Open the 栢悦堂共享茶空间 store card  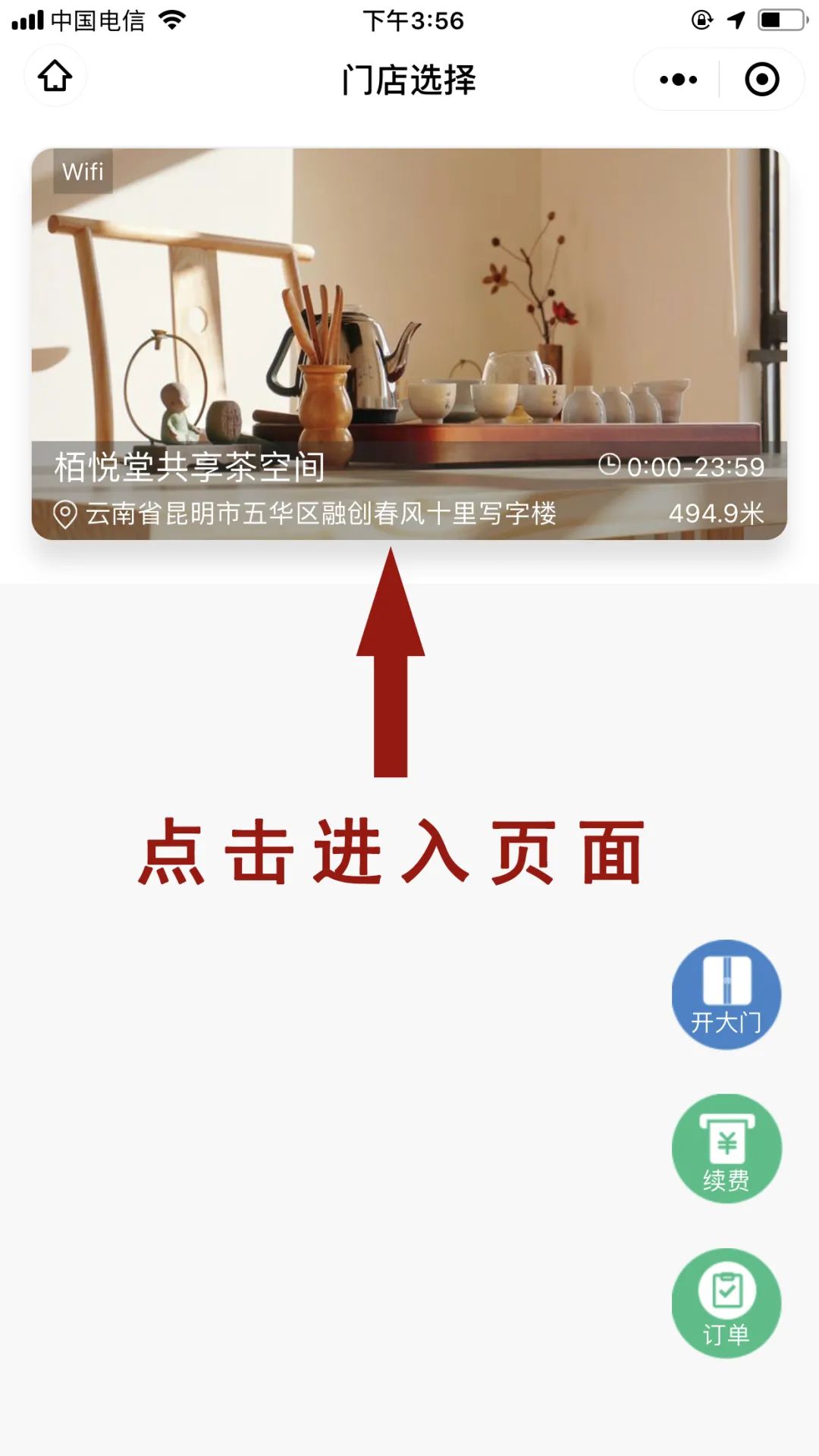click(x=409, y=344)
